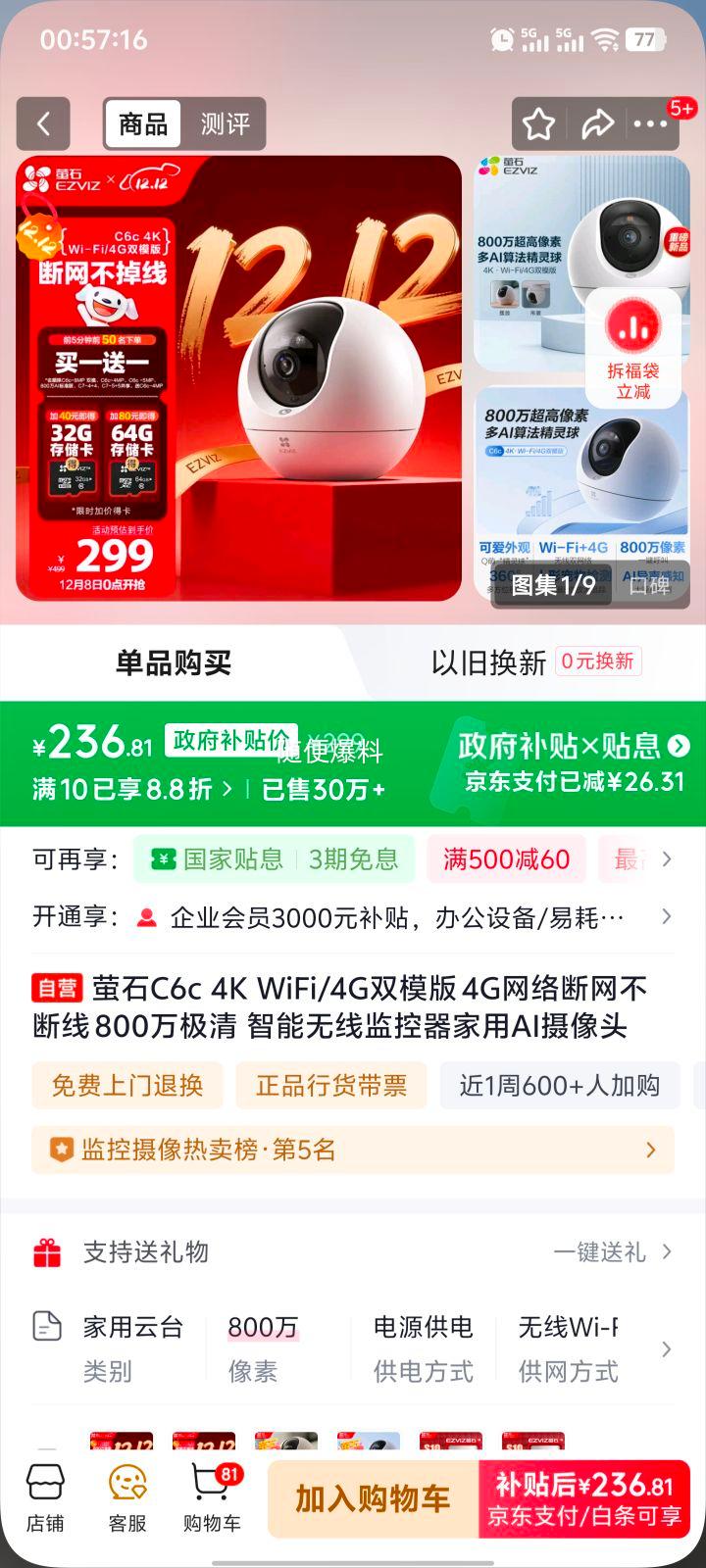The width and height of the screenshot is (706, 1568).
Task: Click the back arrow icon
Action: click(x=43, y=124)
